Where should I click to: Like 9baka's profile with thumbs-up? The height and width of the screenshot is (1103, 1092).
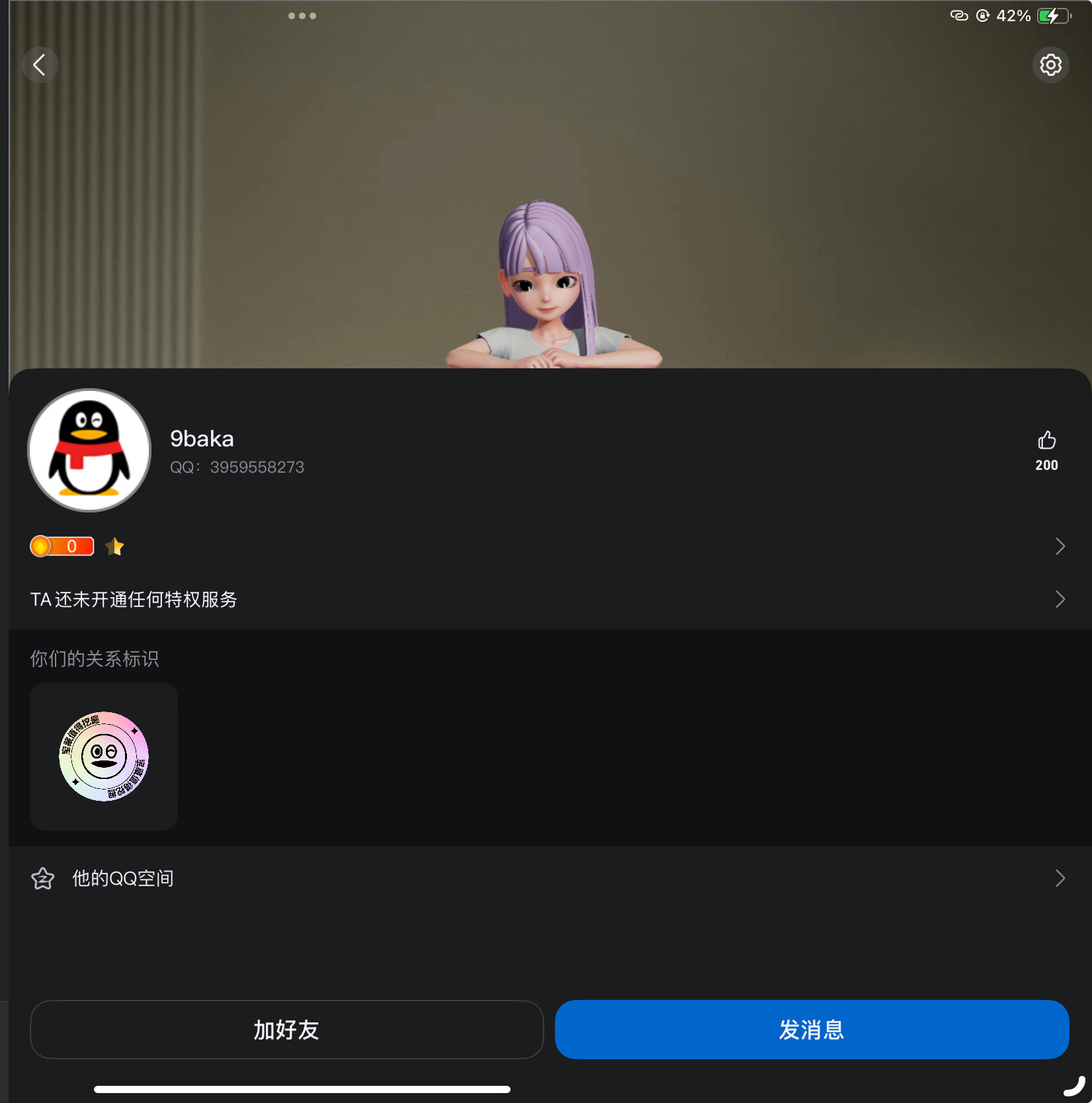[1046, 441]
